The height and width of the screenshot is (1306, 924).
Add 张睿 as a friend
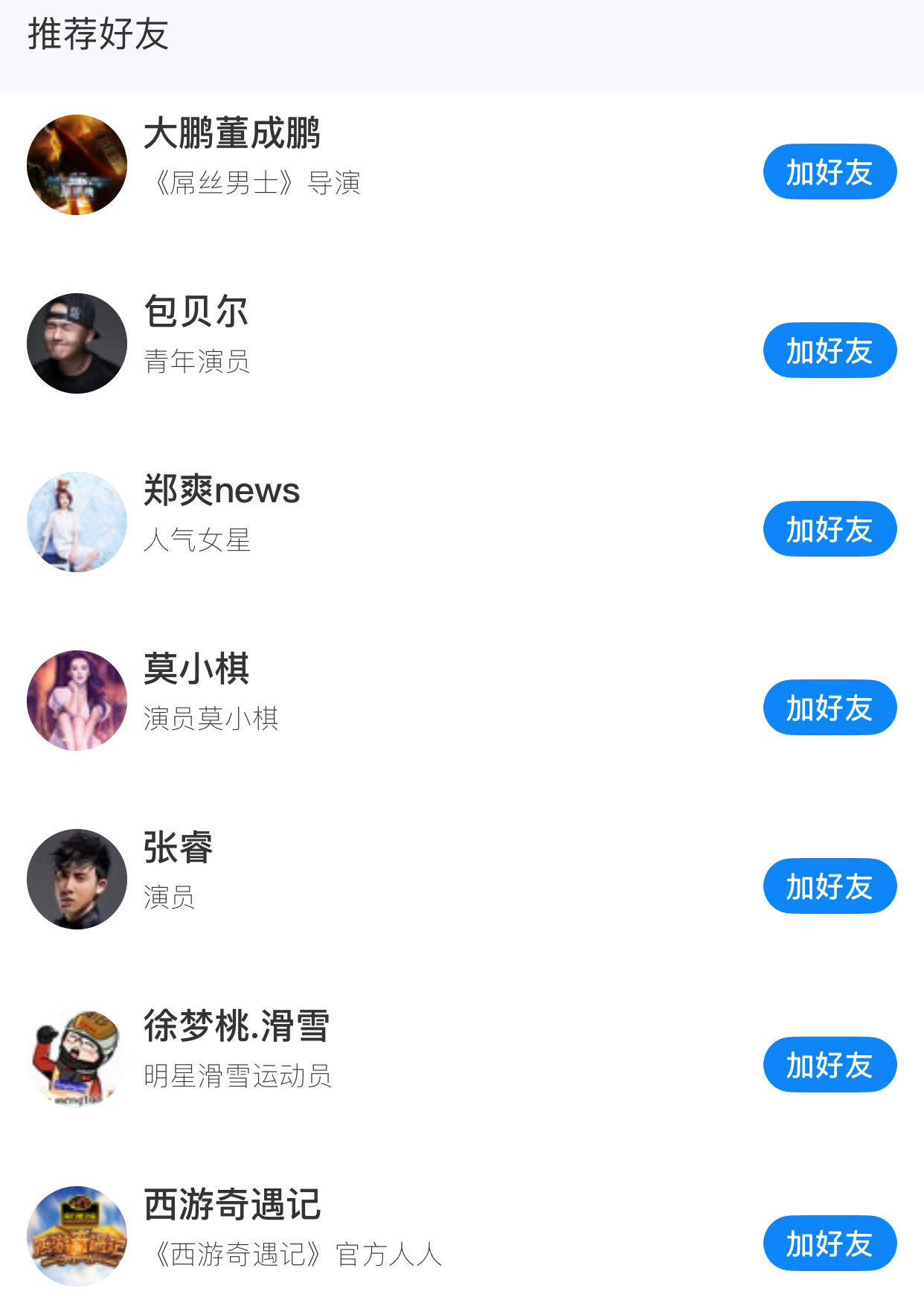point(829,886)
